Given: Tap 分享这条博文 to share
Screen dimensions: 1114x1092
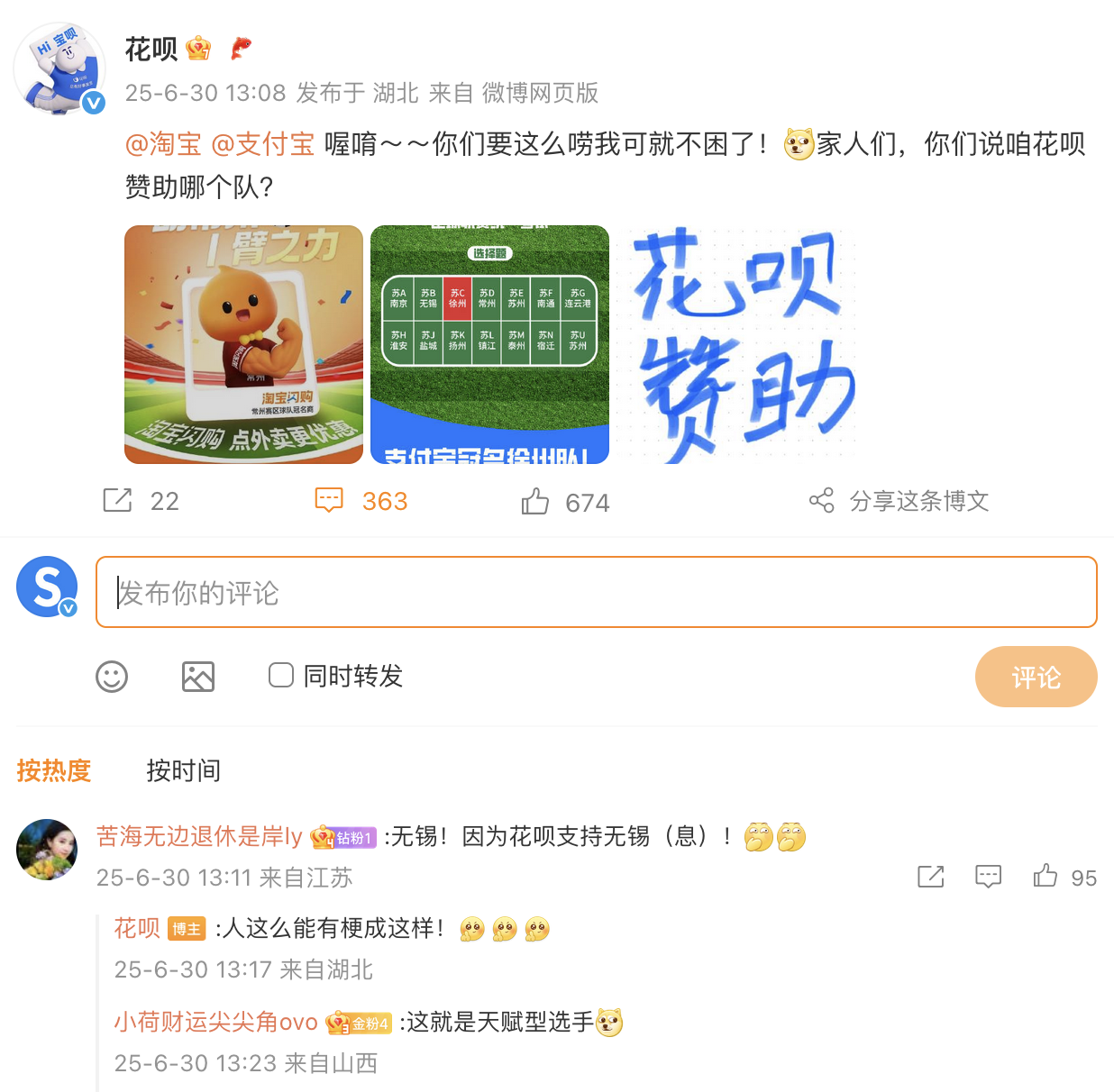Looking at the screenshot, I should click(x=899, y=501).
